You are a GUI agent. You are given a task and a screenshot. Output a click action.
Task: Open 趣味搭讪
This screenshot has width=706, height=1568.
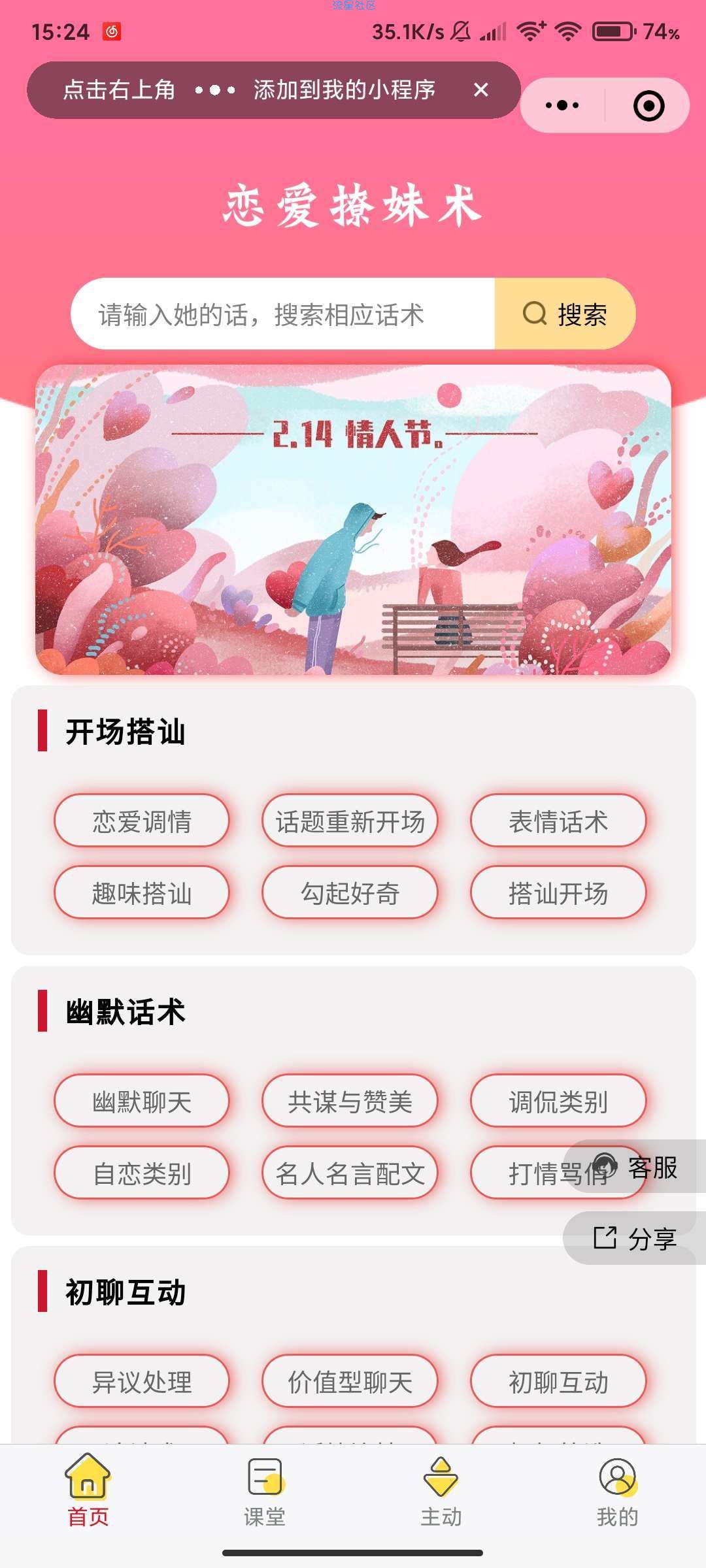click(x=142, y=893)
